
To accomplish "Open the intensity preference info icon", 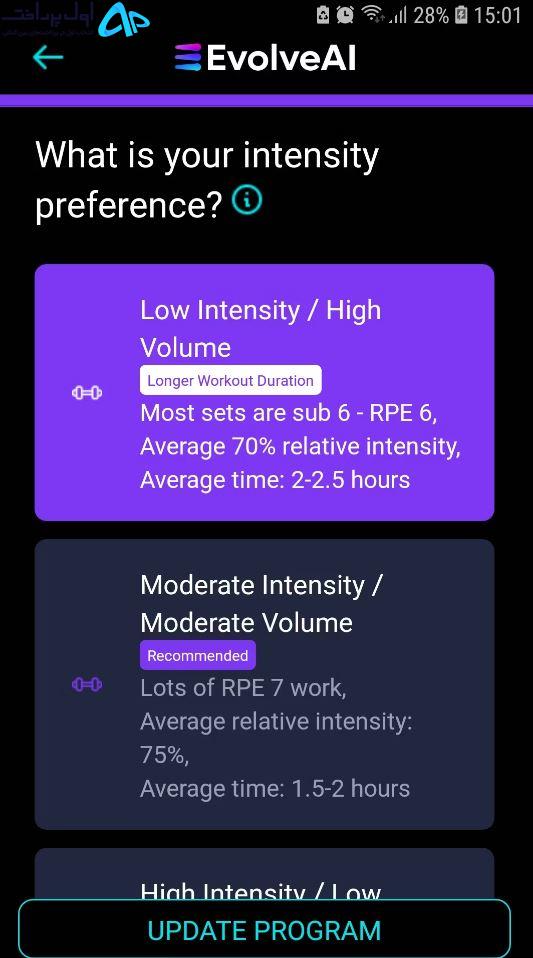I will tap(247, 200).
